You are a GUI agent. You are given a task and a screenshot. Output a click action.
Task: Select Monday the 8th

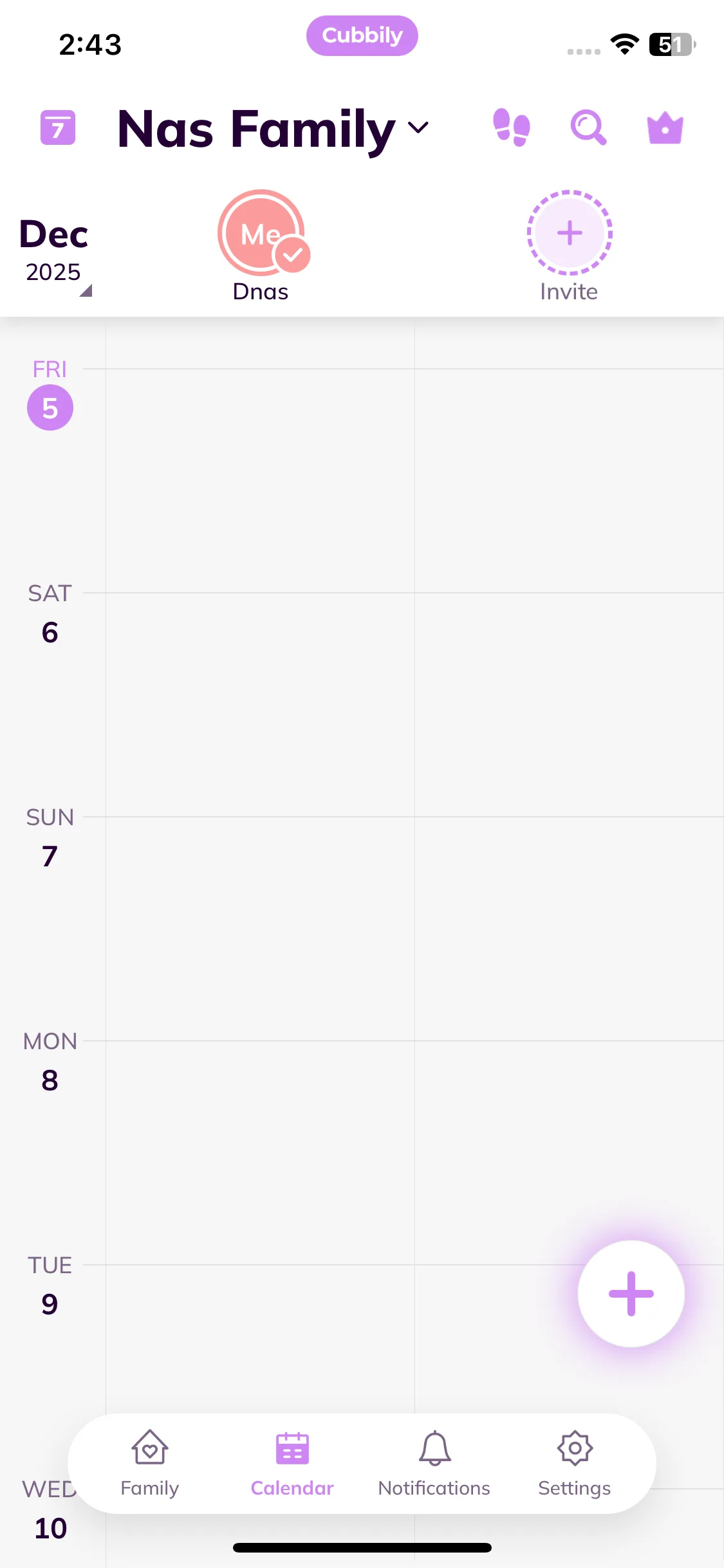click(x=50, y=1080)
